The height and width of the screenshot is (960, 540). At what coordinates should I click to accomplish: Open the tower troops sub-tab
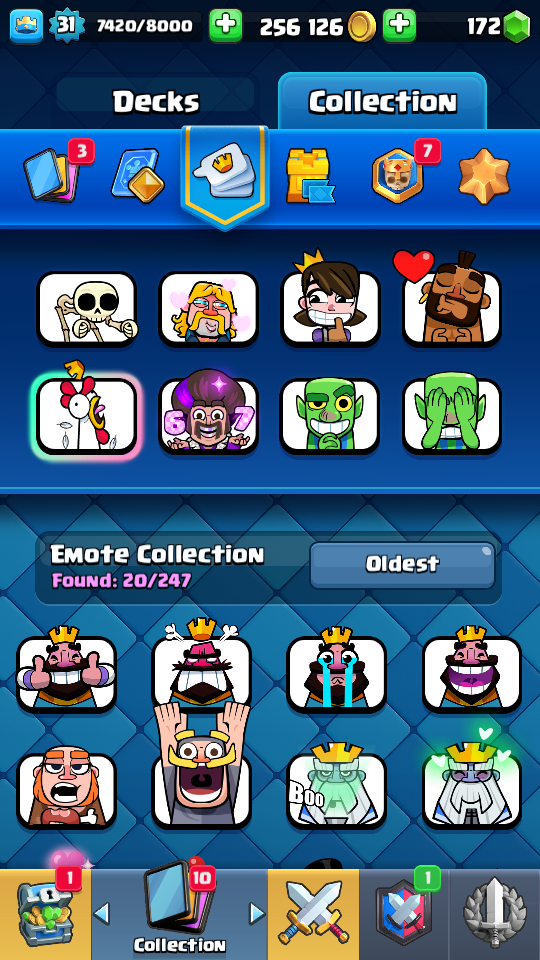[x=310, y=175]
